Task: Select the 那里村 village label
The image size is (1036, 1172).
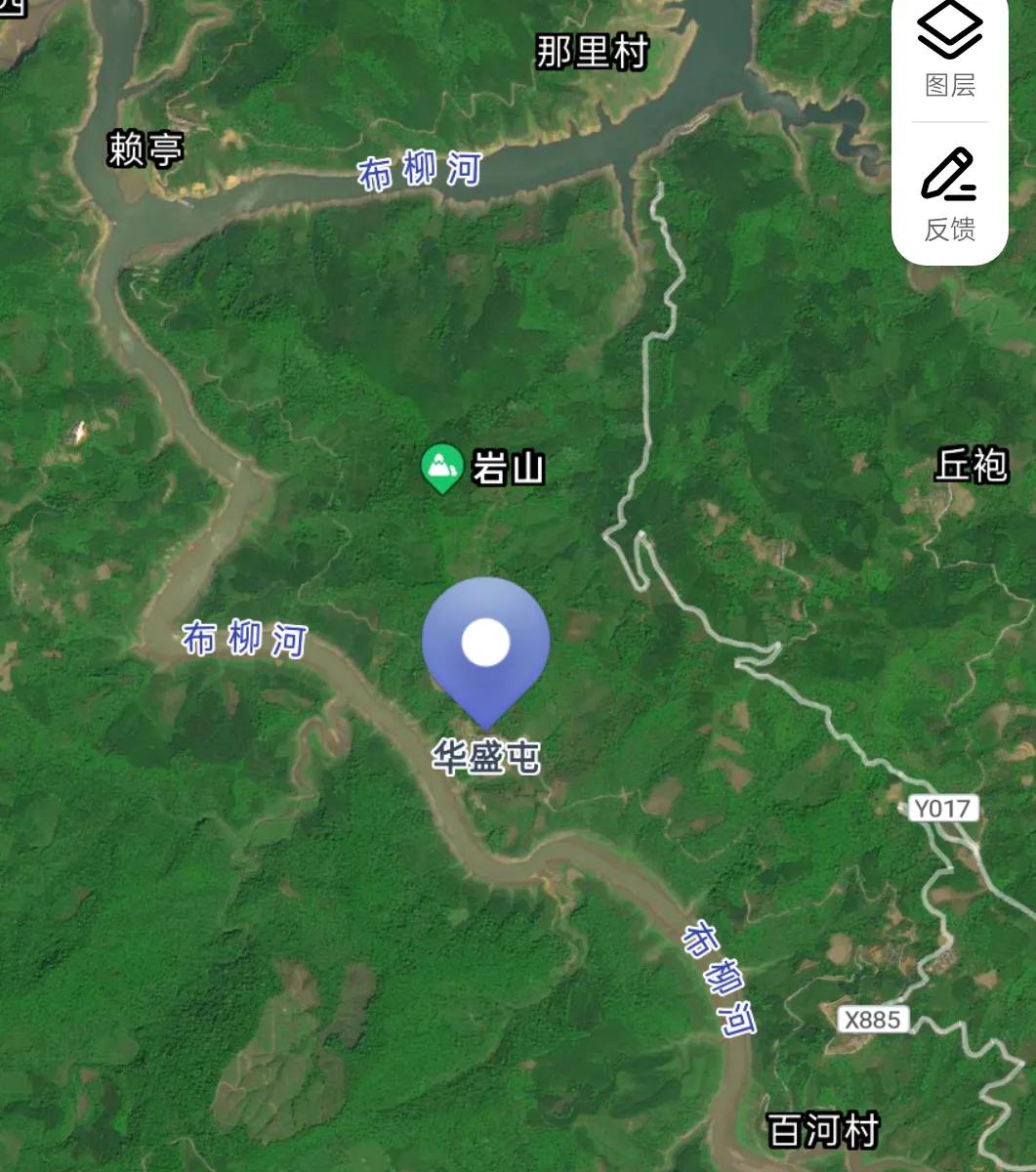Action: coord(593,51)
